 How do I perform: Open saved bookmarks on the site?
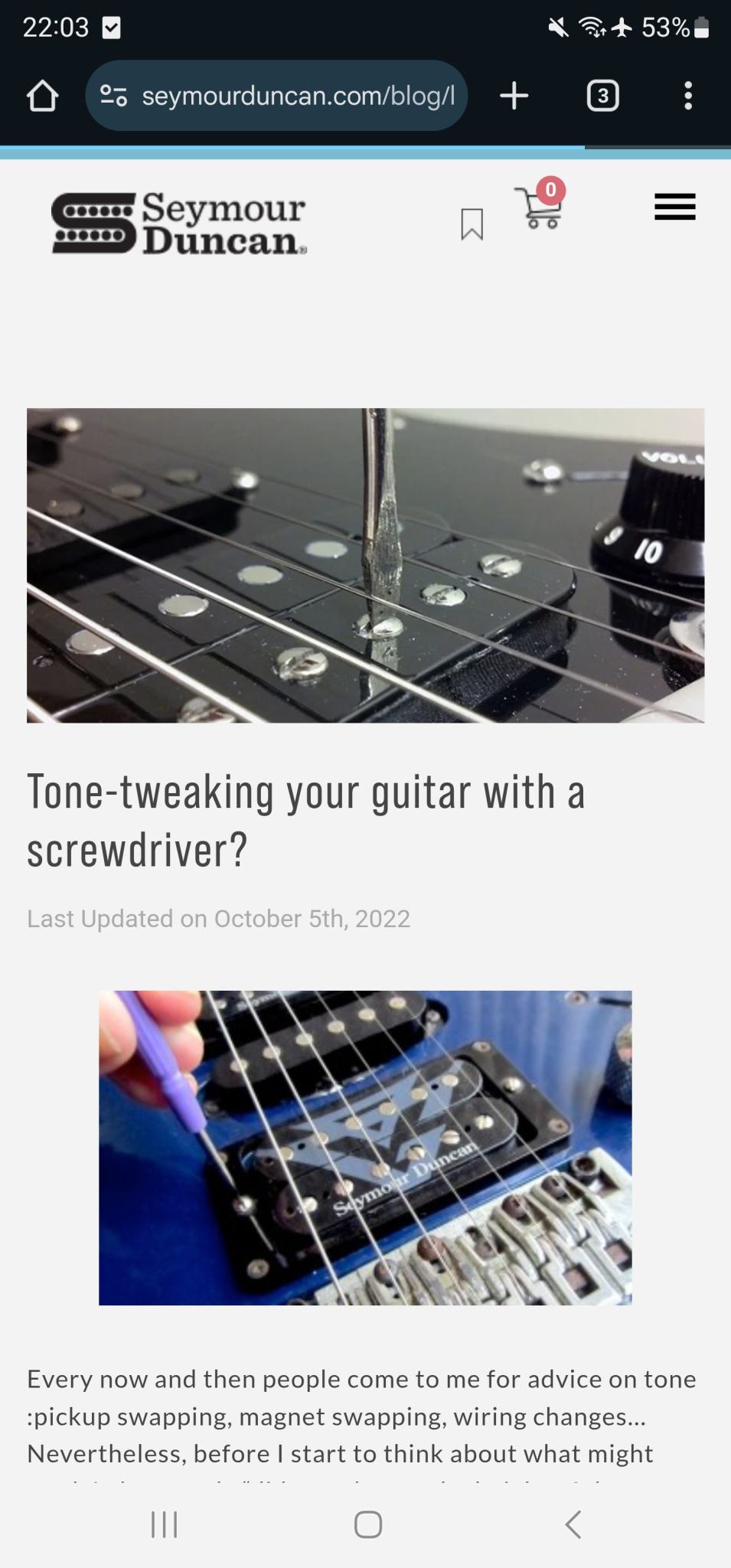point(472,224)
